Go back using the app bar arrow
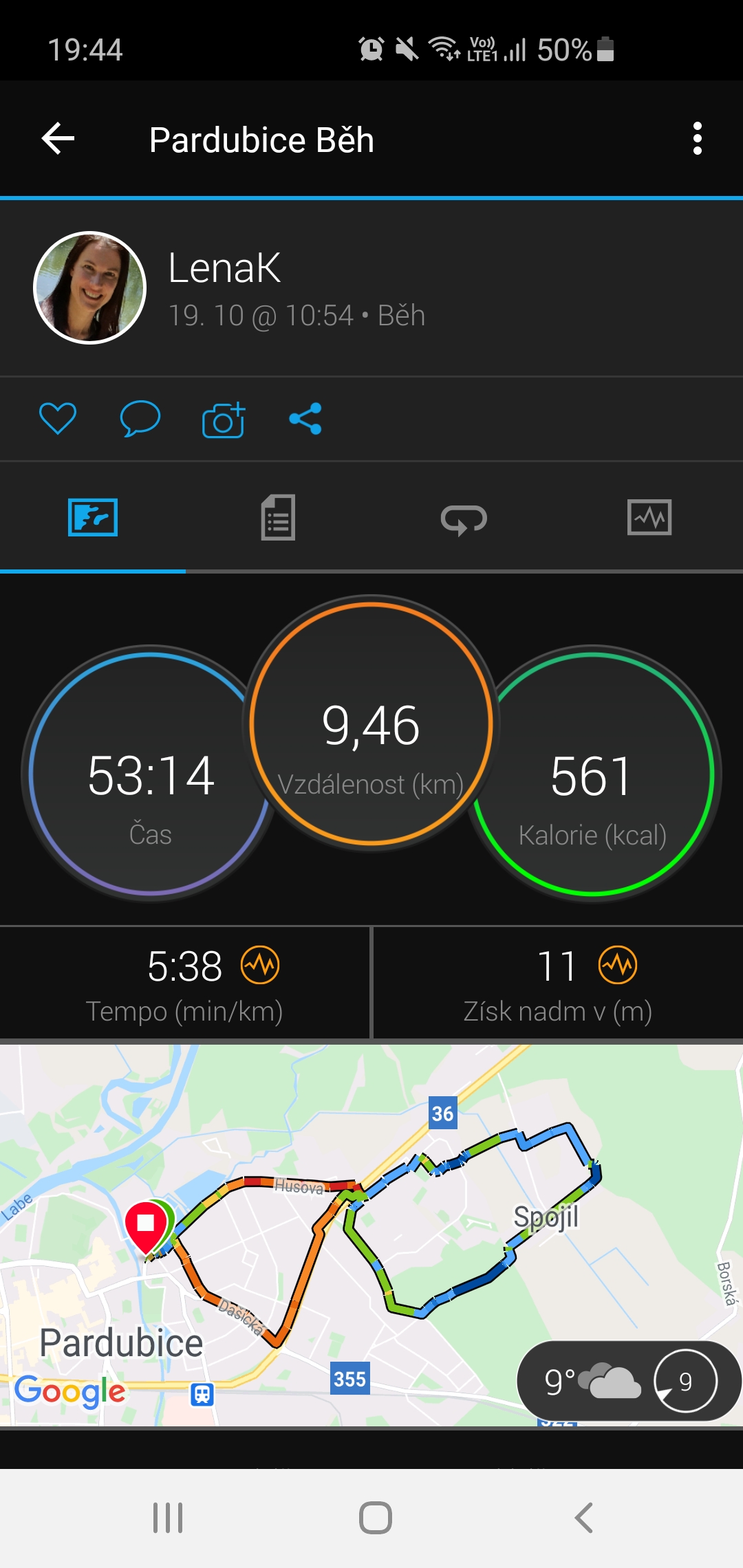The width and height of the screenshot is (743, 1568). coord(58,139)
